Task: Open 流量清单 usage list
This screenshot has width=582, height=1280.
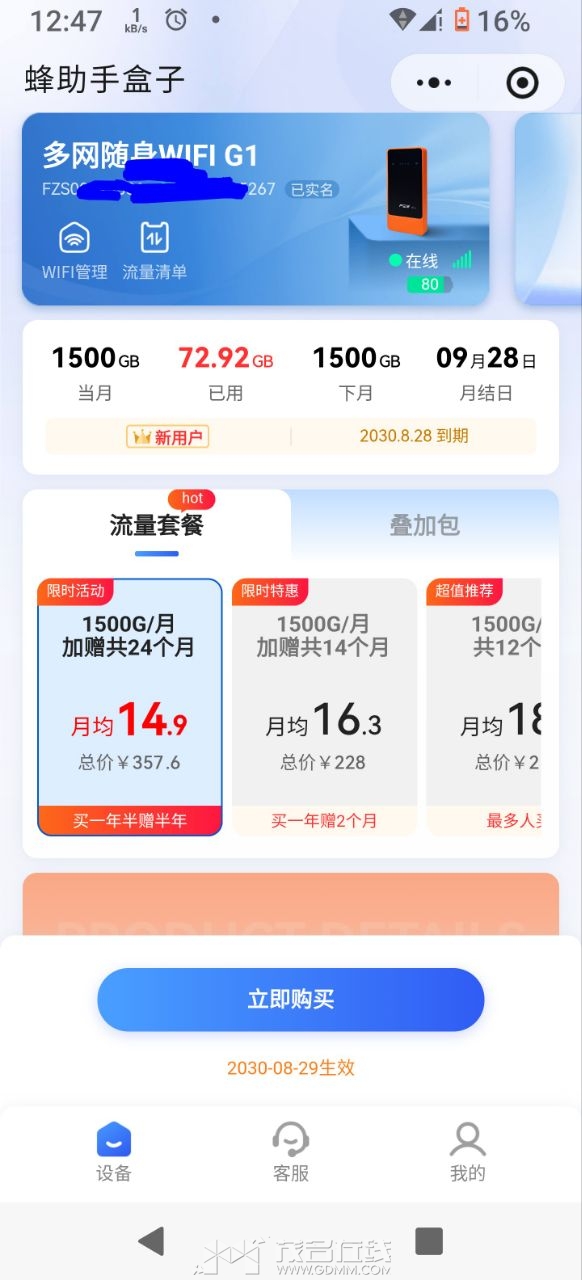Action: pyautogui.click(x=154, y=250)
